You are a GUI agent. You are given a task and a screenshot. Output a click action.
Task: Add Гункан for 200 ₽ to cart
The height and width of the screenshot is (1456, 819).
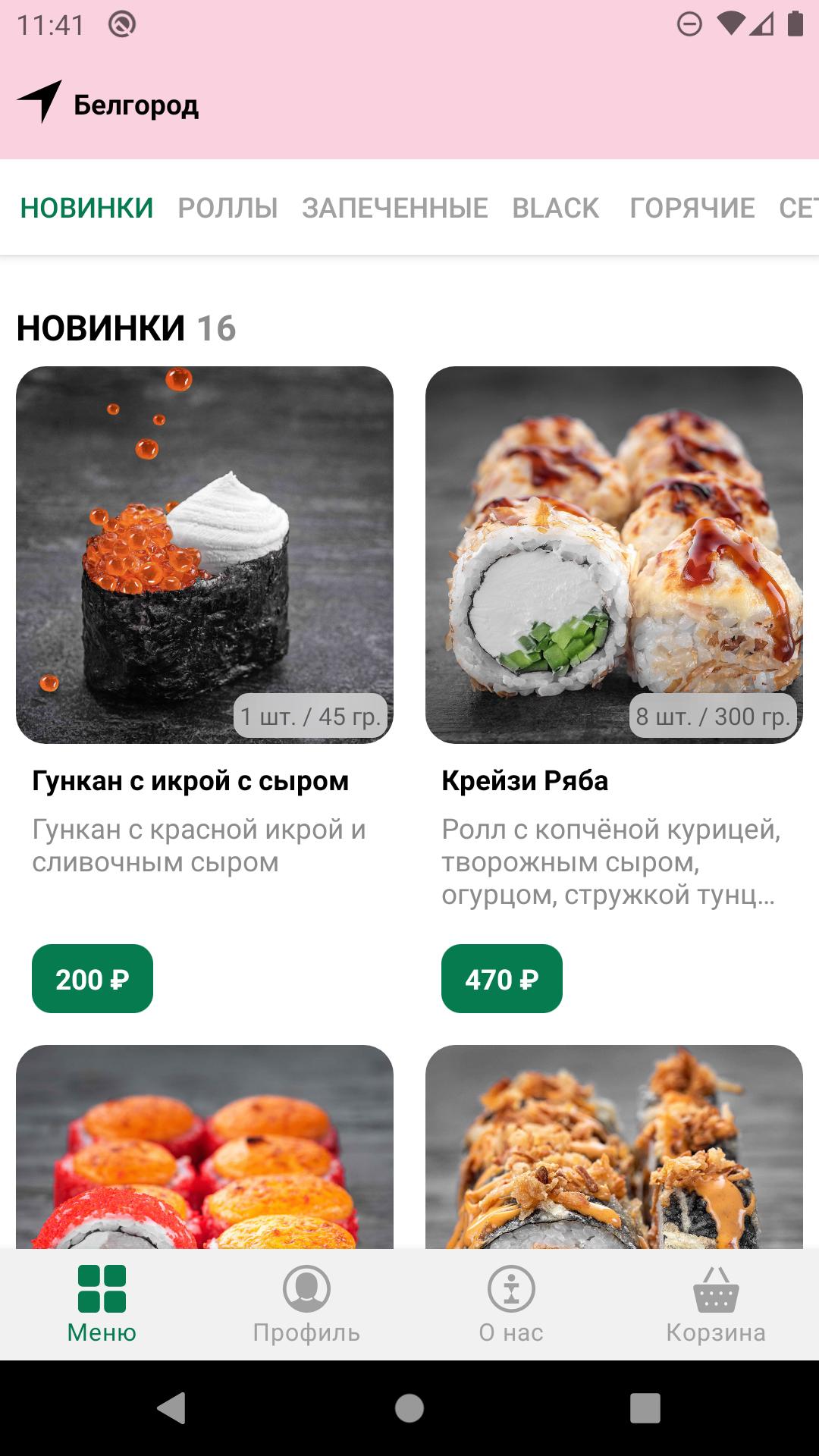[x=93, y=979]
